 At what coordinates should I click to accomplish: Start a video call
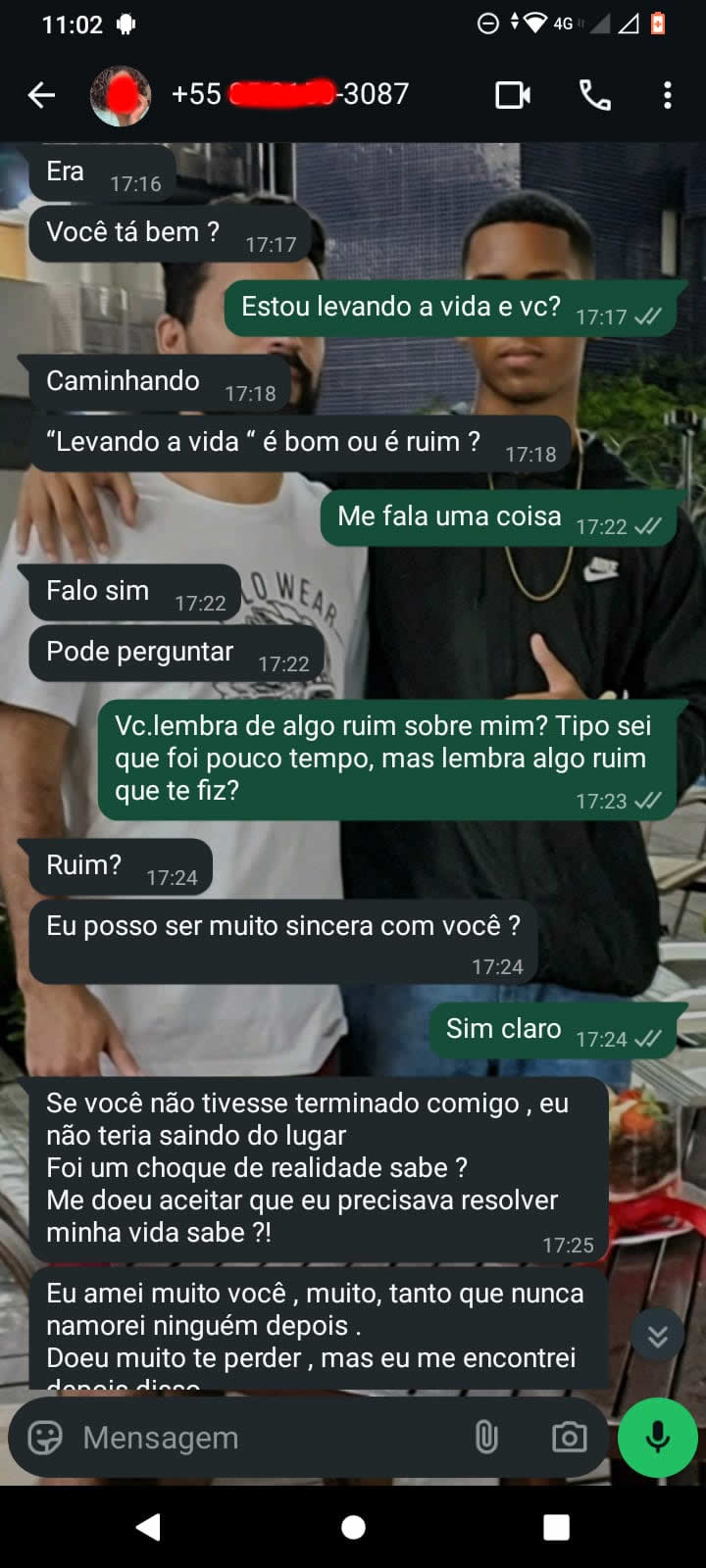(x=512, y=95)
